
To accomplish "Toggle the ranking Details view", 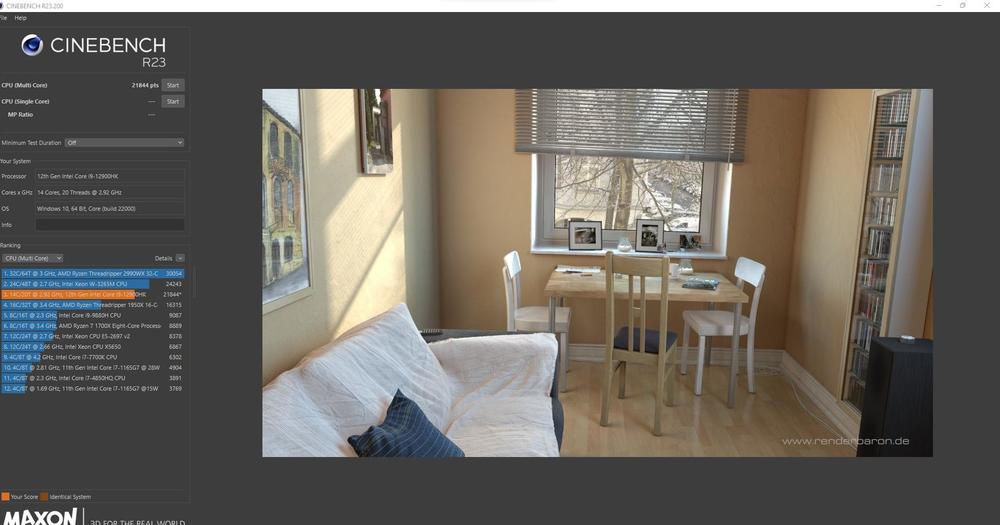I will tap(168, 258).
